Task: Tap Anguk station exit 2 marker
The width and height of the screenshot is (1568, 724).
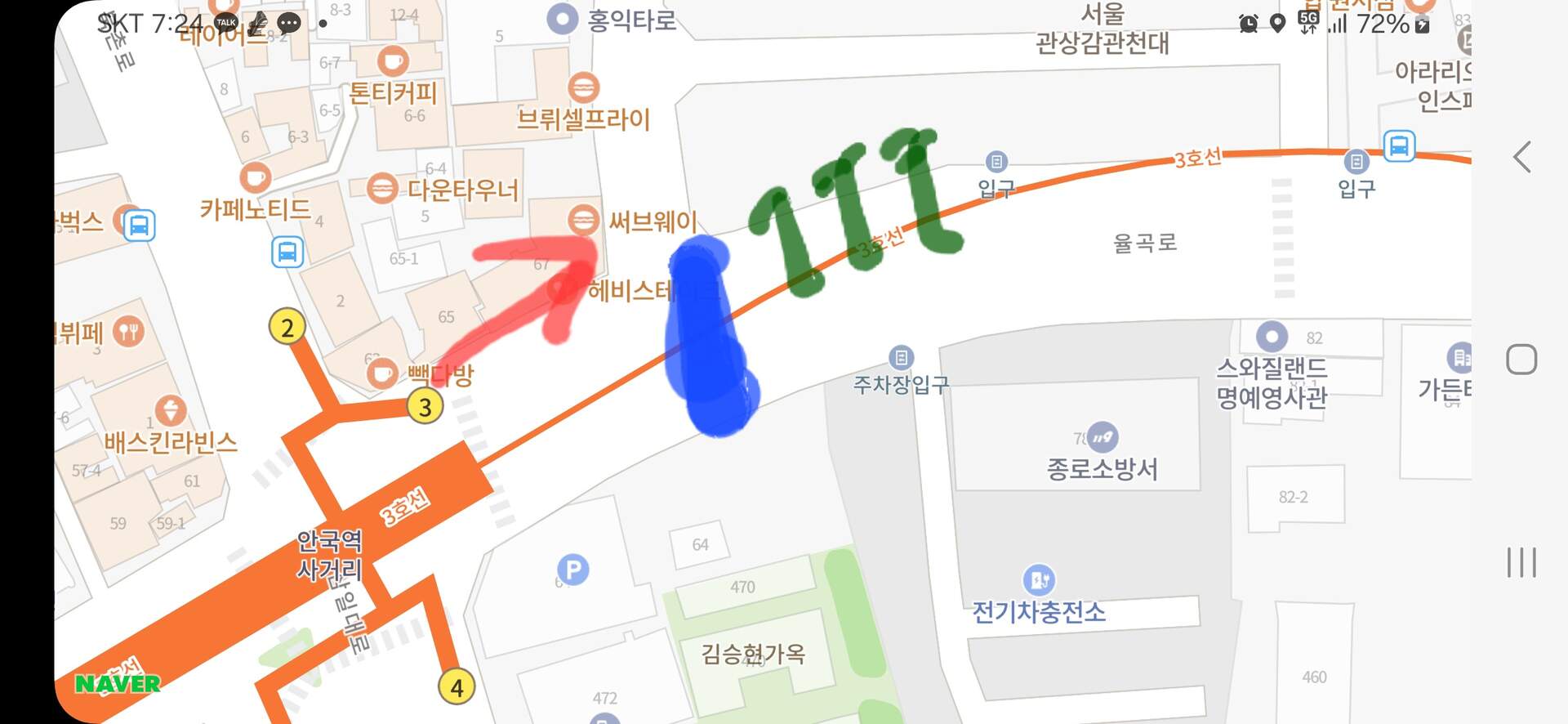Action: click(x=287, y=328)
